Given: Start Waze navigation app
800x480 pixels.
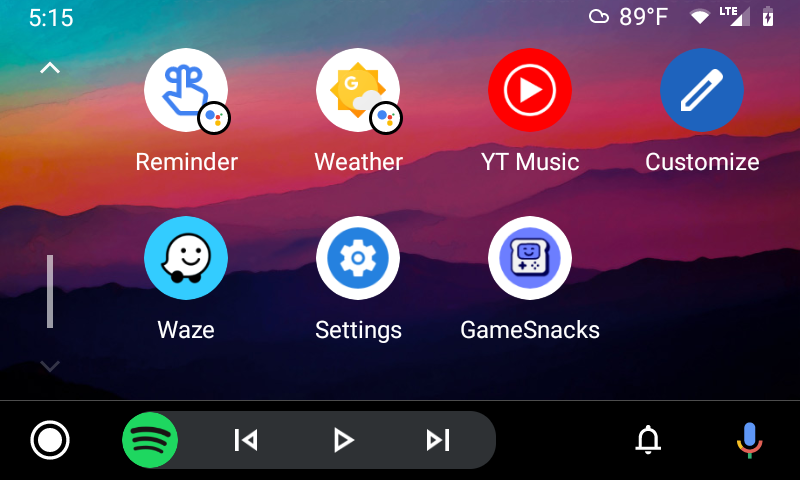Looking at the screenshot, I should coord(186,258).
